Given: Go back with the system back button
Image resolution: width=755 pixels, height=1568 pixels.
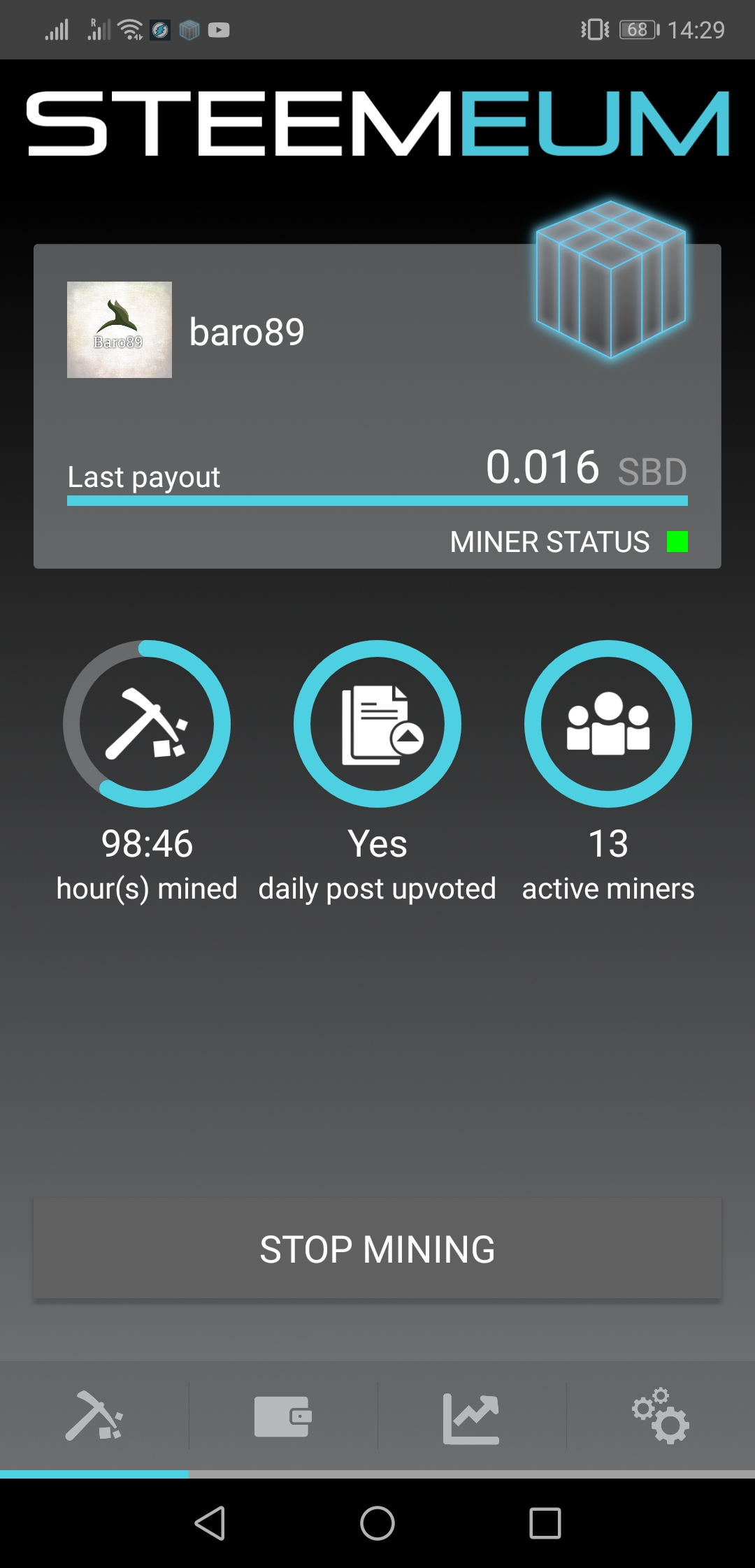Looking at the screenshot, I should 210,1523.
